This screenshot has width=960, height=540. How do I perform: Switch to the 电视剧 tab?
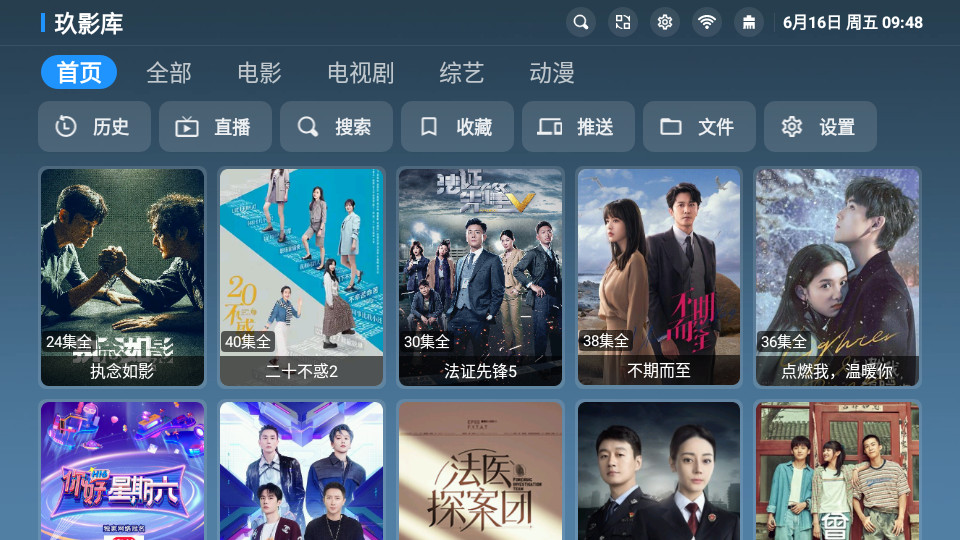pos(360,73)
